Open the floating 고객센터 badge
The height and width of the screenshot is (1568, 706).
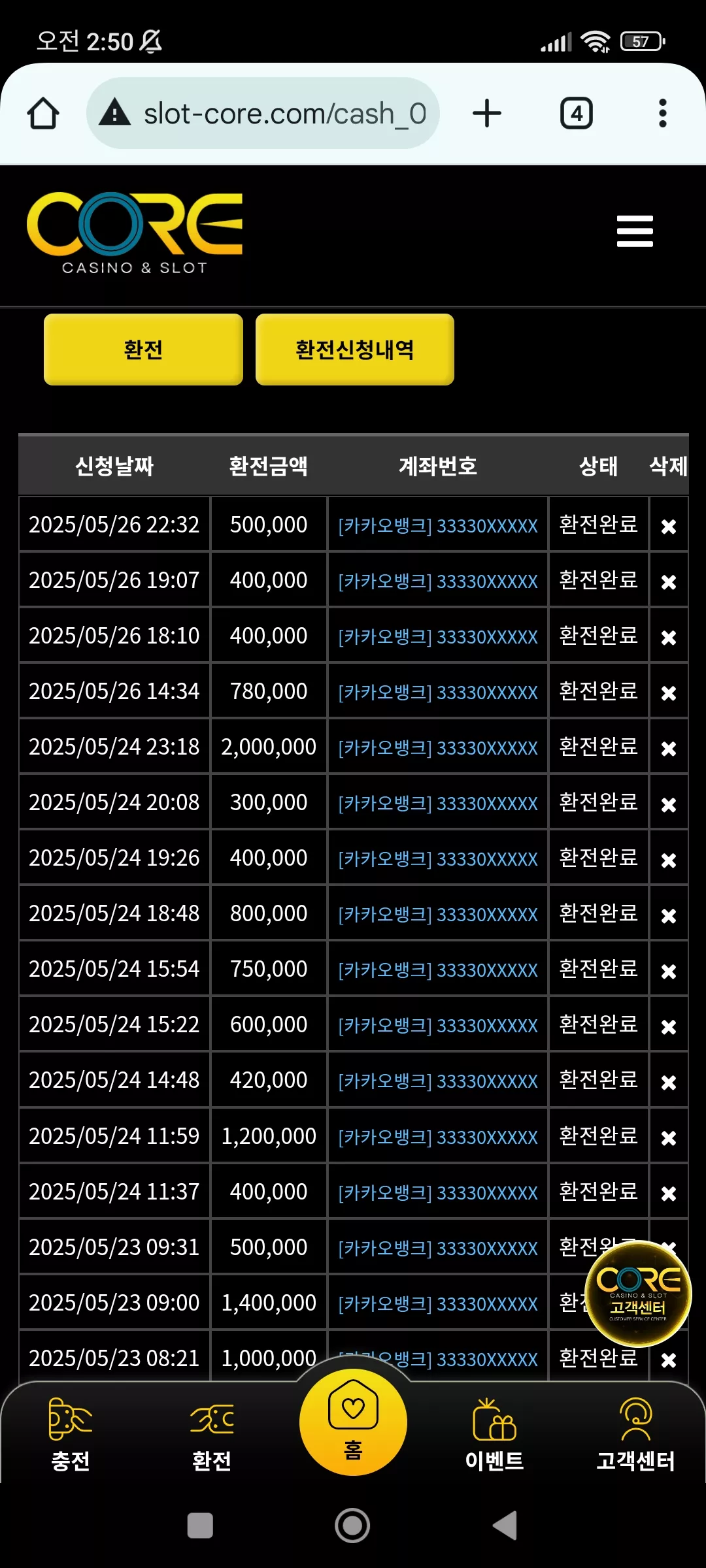638,1294
